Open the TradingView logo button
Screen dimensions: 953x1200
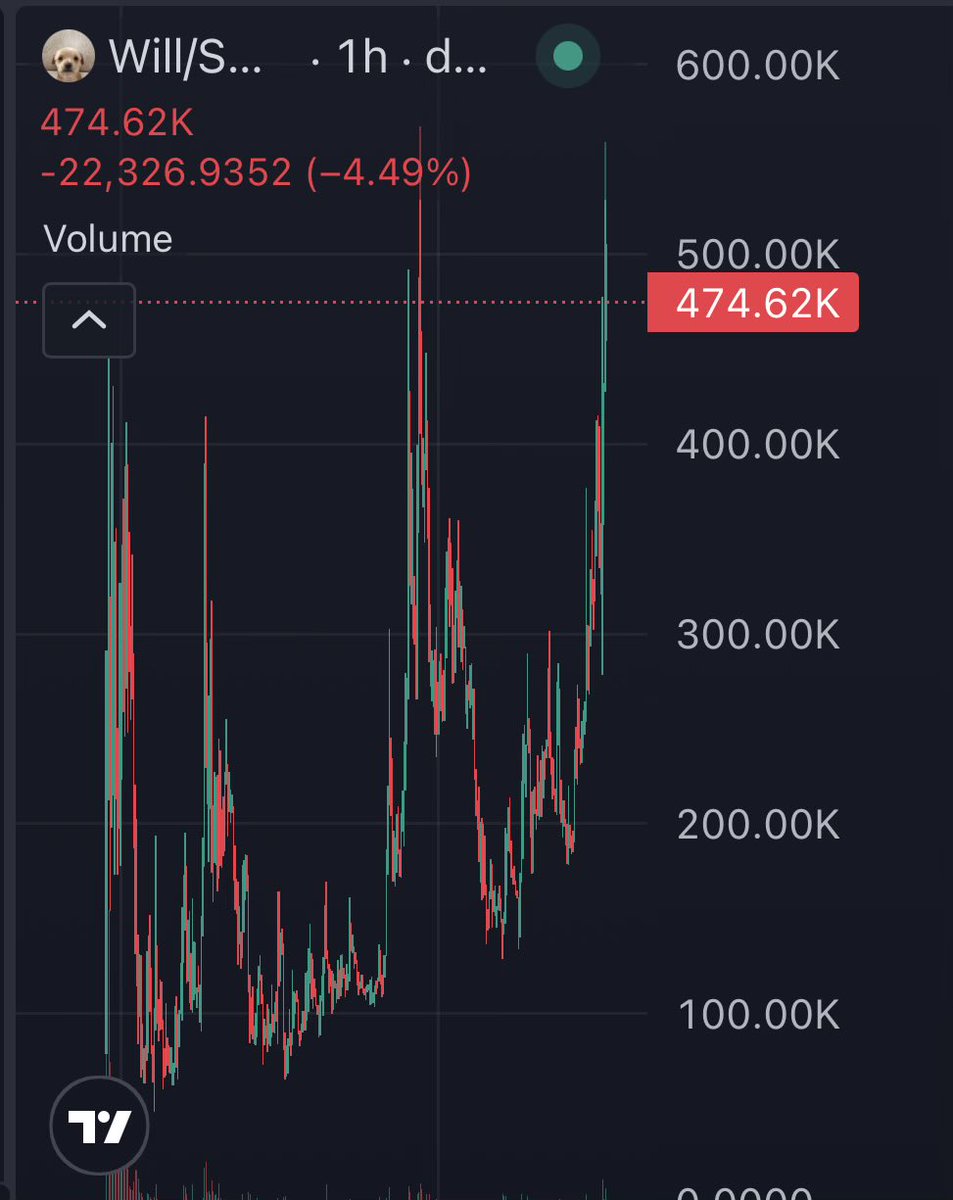click(100, 1126)
